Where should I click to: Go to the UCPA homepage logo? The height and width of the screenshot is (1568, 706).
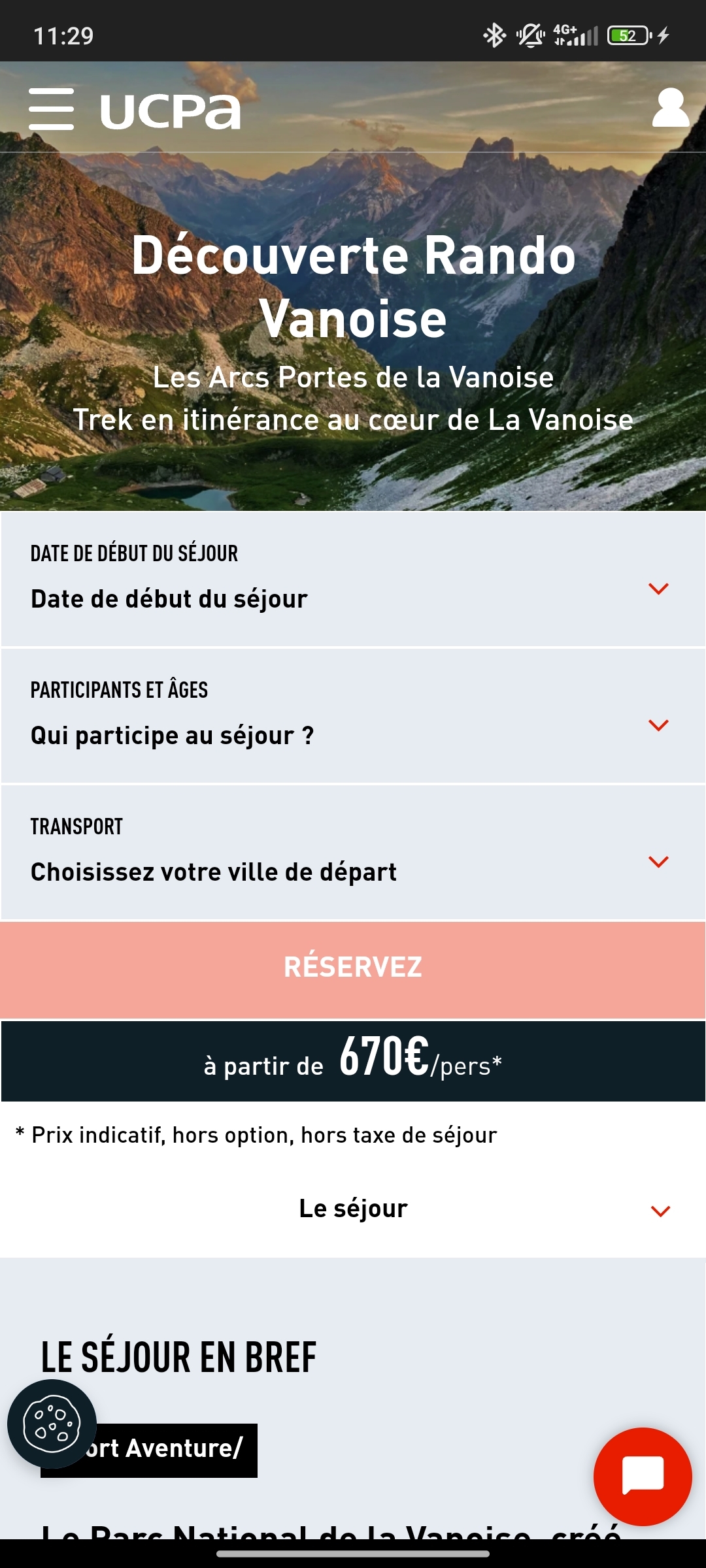coord(171,111)
